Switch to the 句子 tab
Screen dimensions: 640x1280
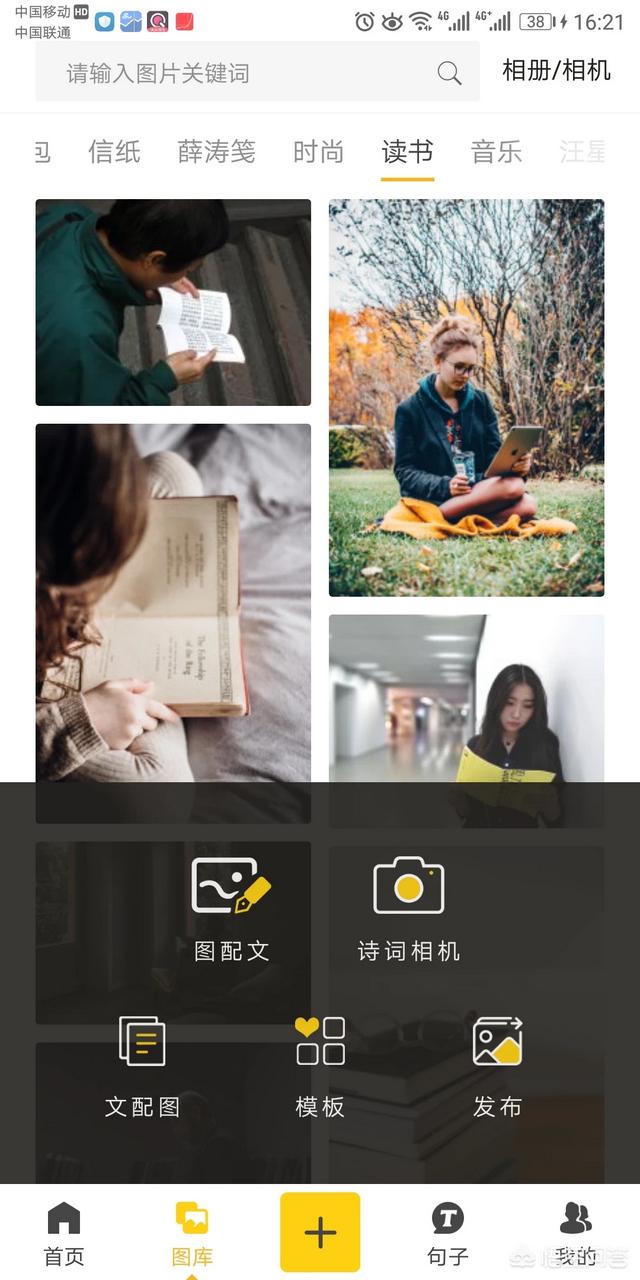[447, 1233]
